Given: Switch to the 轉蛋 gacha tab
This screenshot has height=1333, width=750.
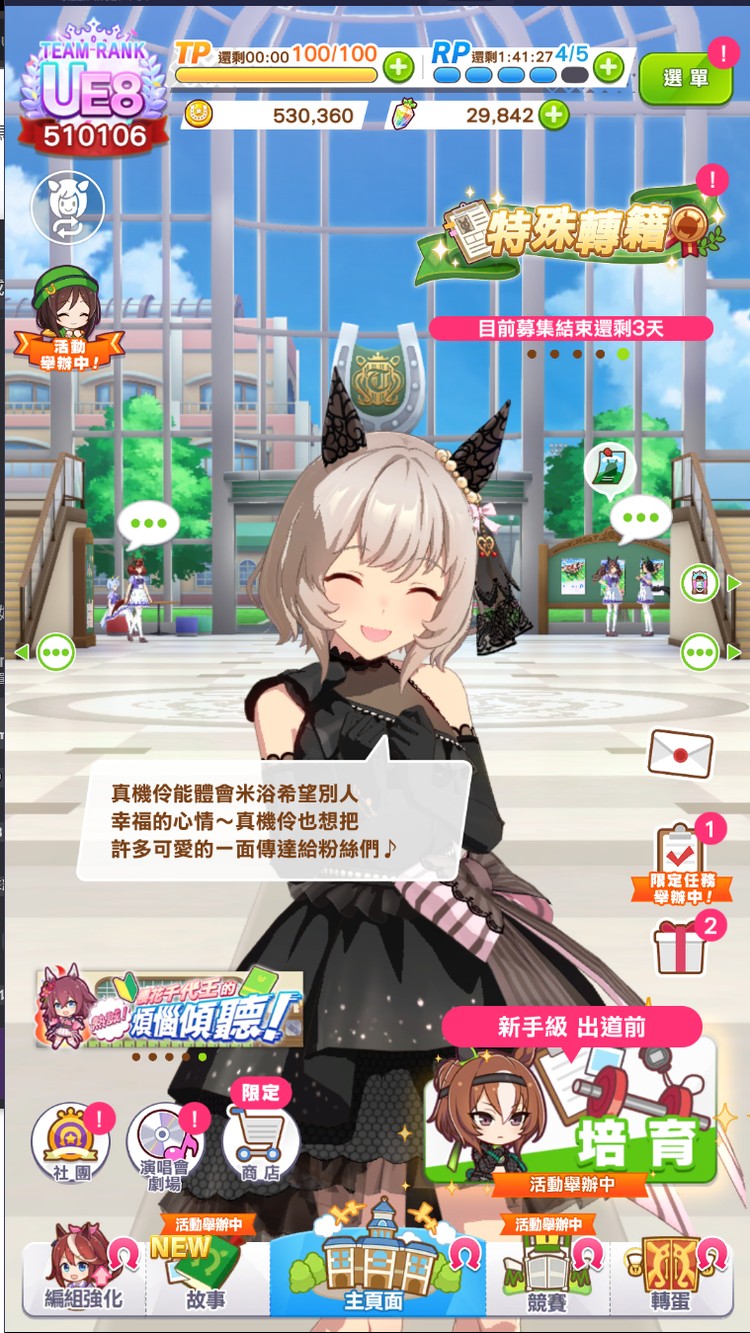Looking at the screenshot, I should 672,1275.
